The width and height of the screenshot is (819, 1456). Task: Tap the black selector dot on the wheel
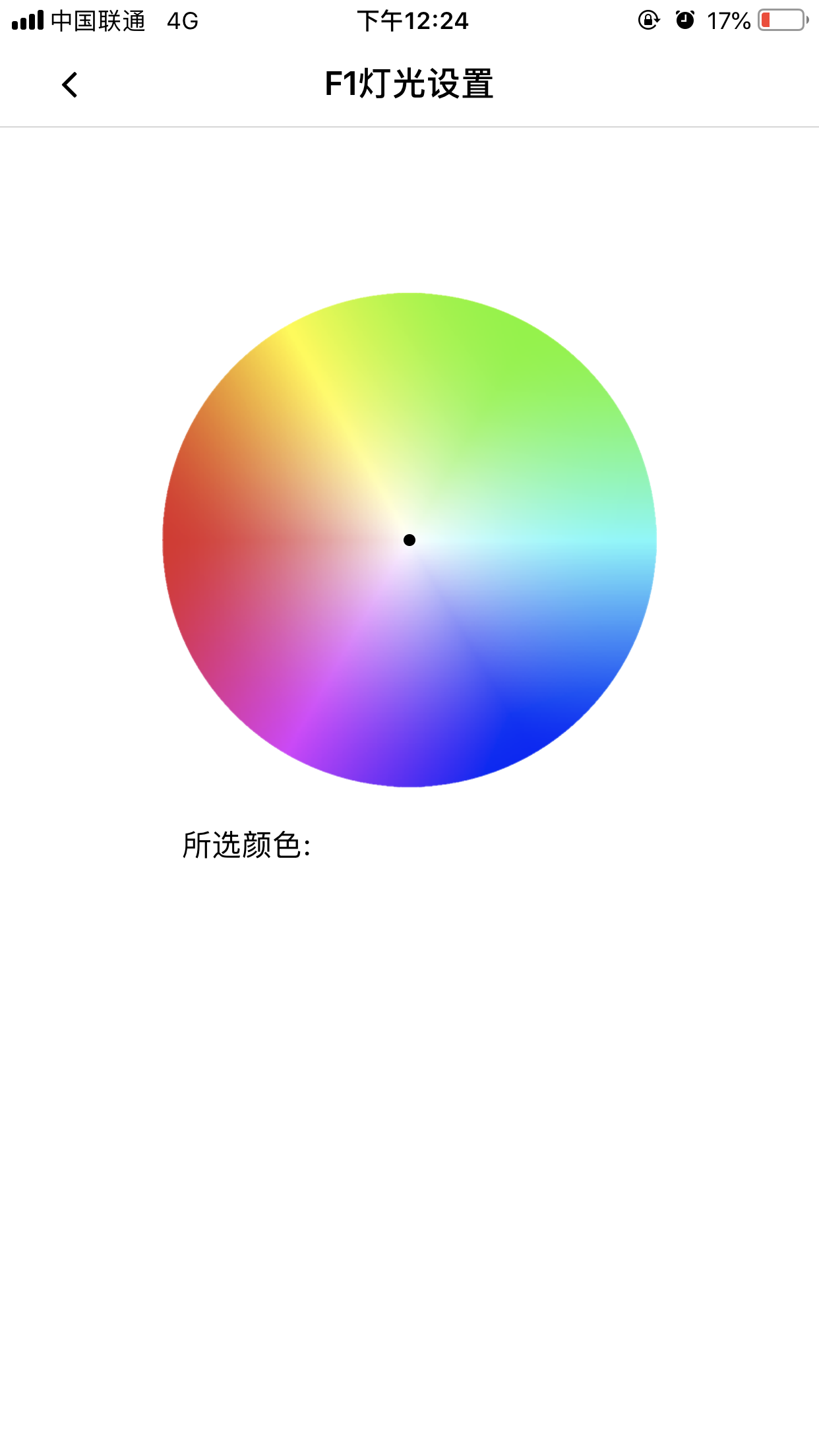(410, 540)
